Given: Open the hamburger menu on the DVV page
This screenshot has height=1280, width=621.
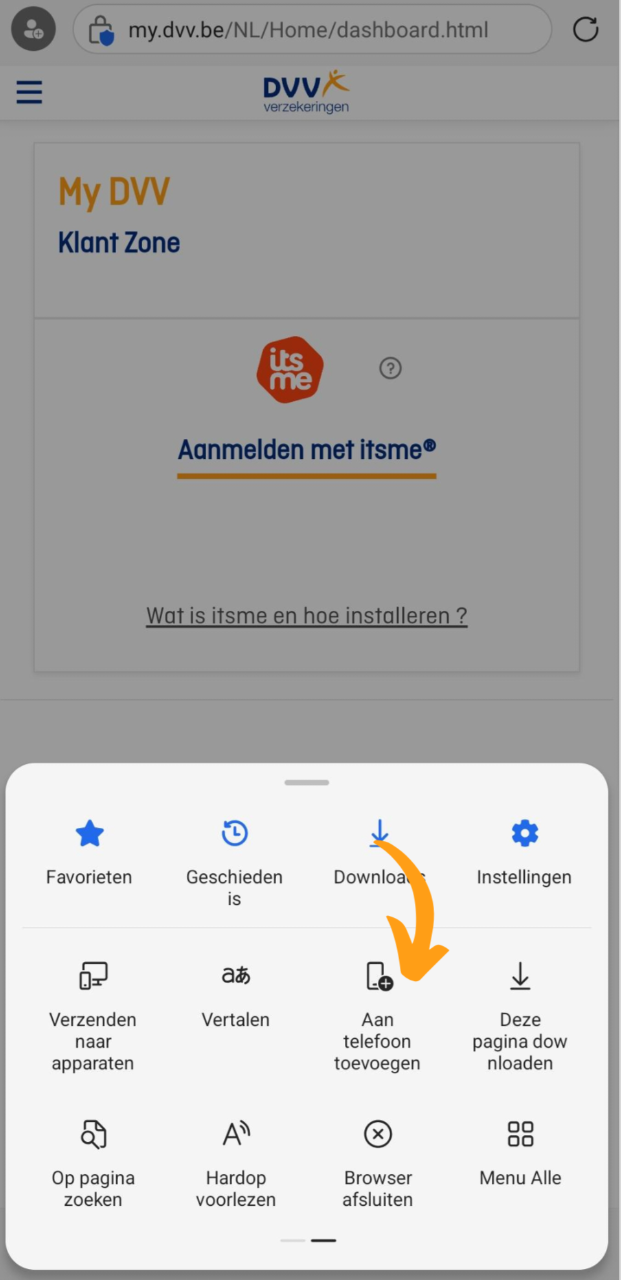Looking at the screenshot, I should 29,92.
